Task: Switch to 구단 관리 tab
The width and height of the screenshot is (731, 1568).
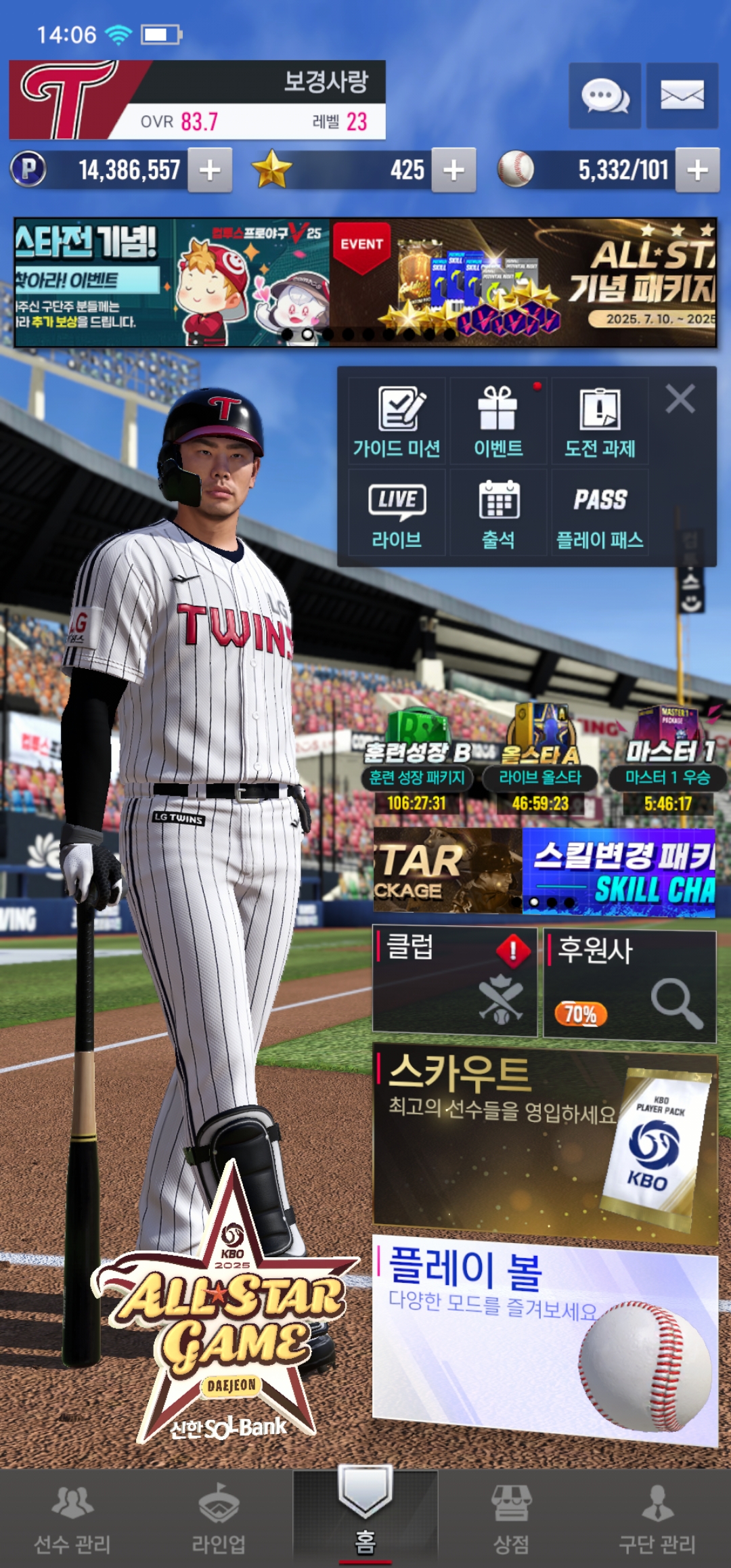Action: pos(657,1519)
